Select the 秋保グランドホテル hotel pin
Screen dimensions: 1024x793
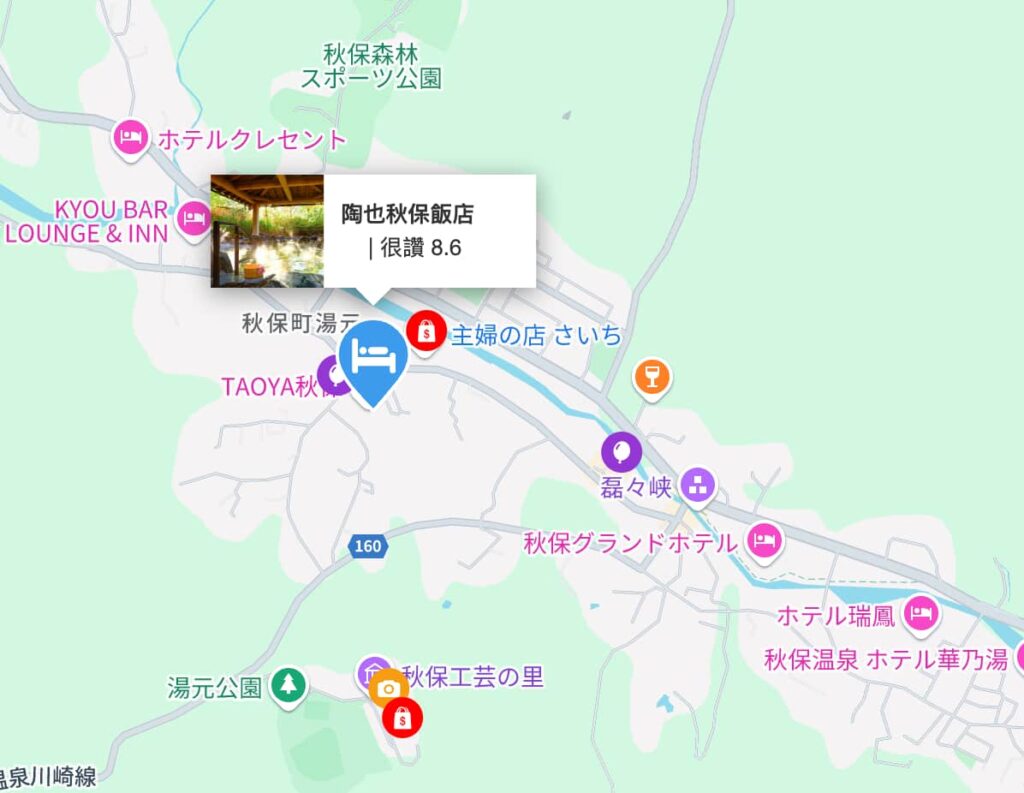click(x=766, y=541)
